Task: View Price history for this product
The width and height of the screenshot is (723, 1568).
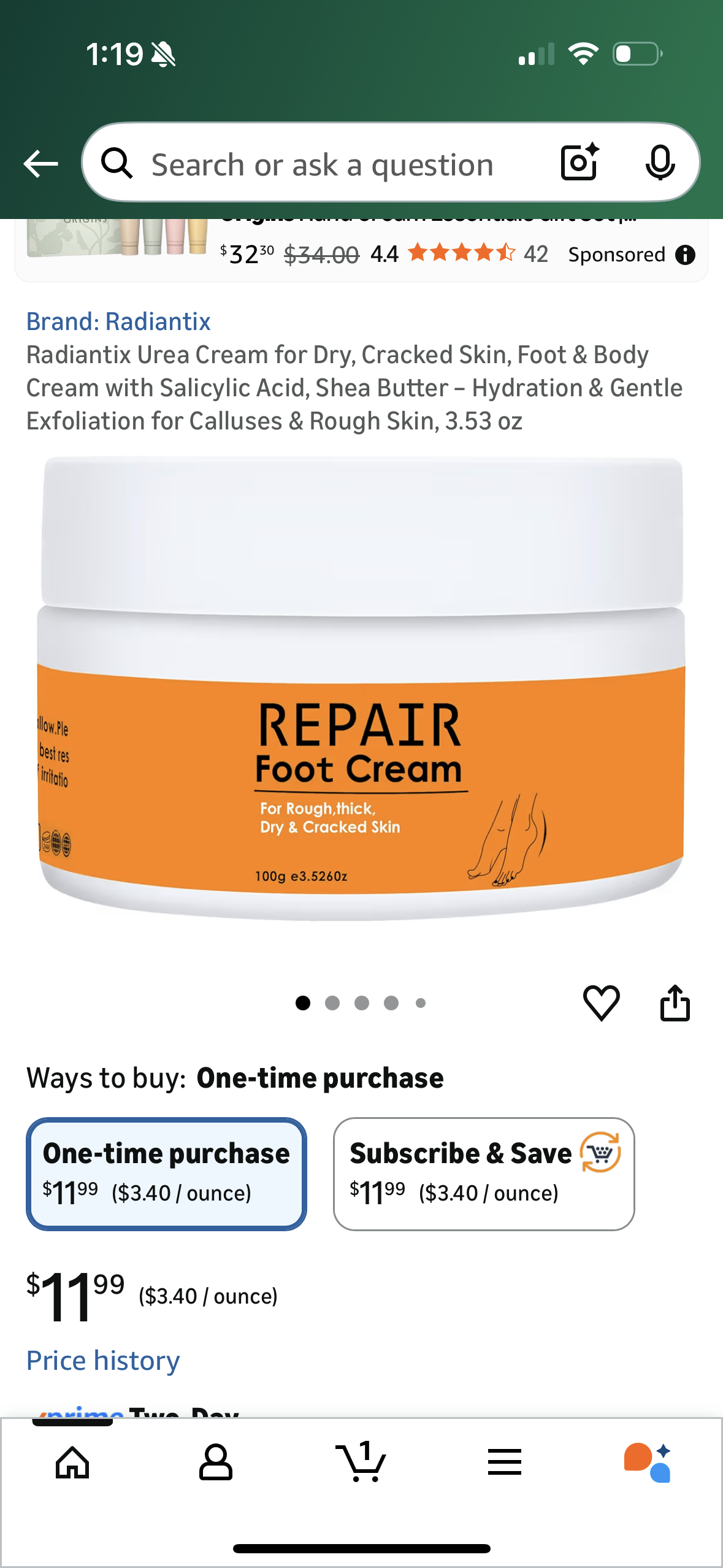Action: point(102,1359)
